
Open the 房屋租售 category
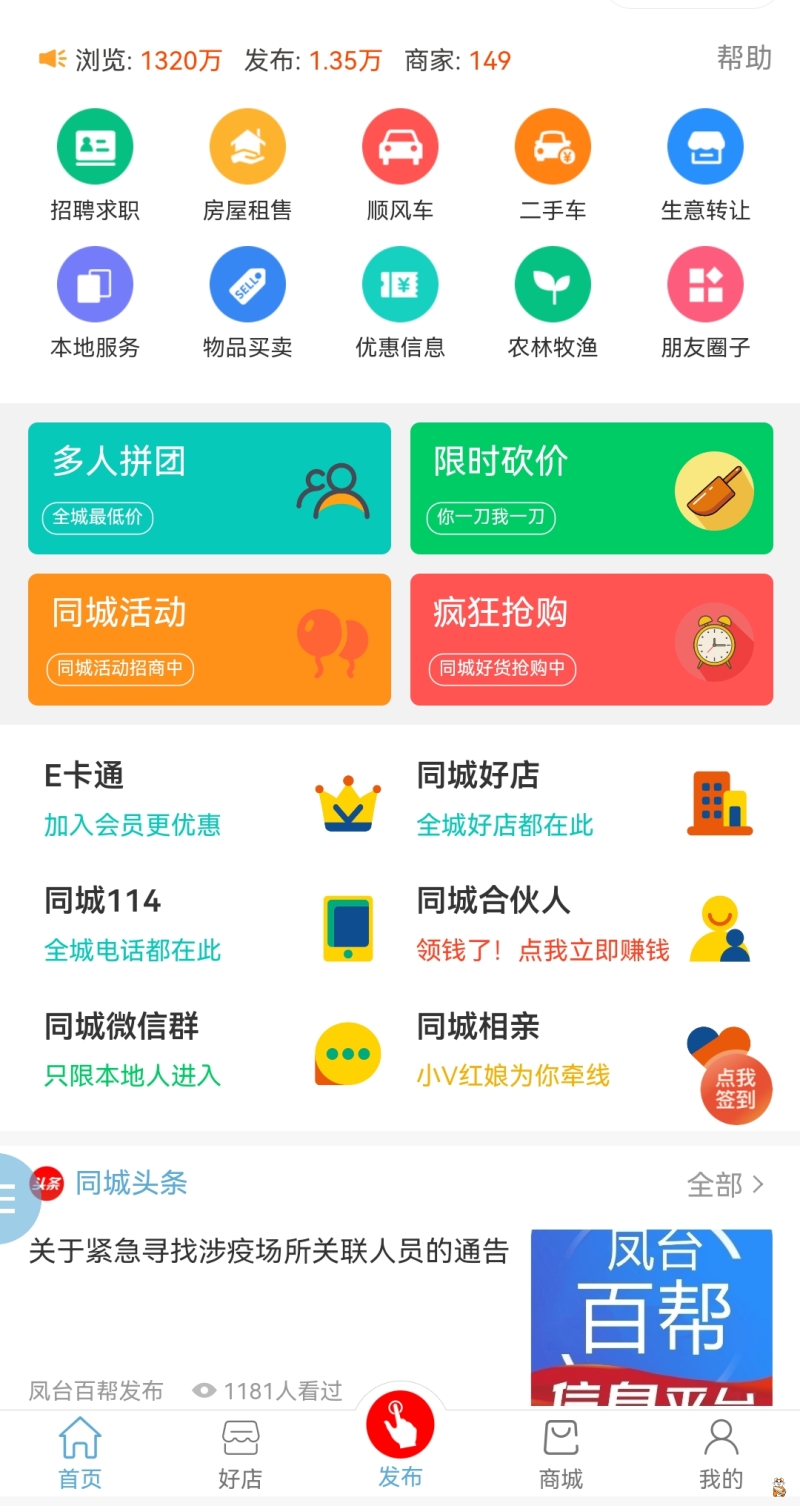[247, 165]
